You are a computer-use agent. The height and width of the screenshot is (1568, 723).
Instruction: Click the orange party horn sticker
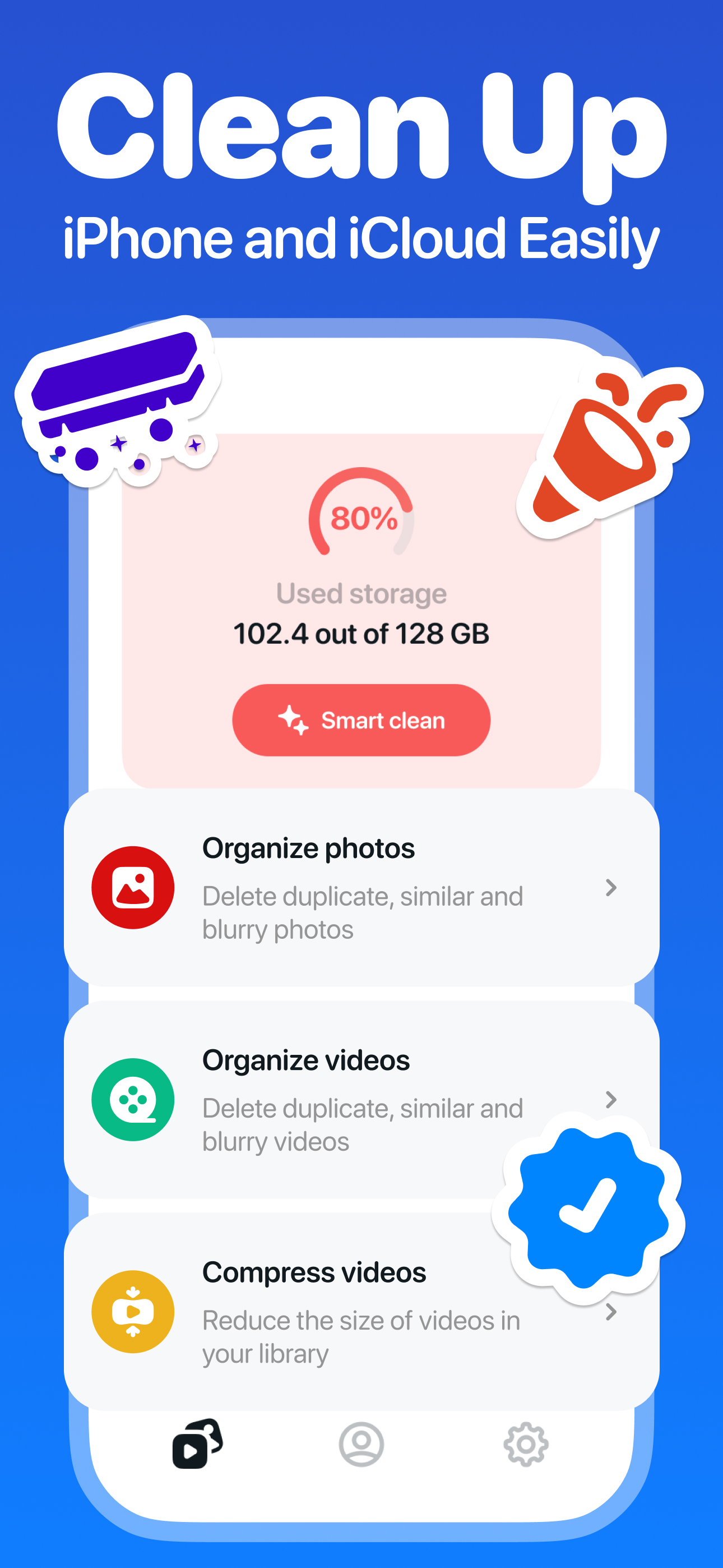pyautogui.click(x=602, y=450)
